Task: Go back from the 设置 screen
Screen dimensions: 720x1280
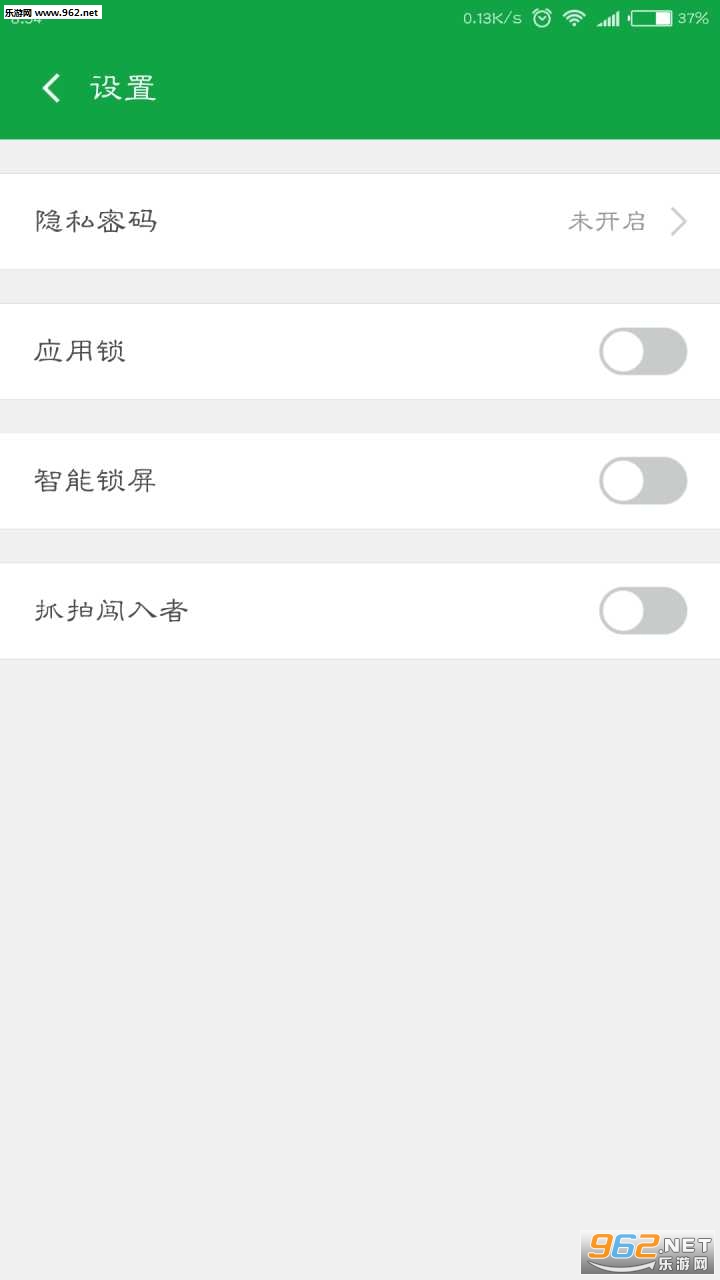Action: (51, 88)
